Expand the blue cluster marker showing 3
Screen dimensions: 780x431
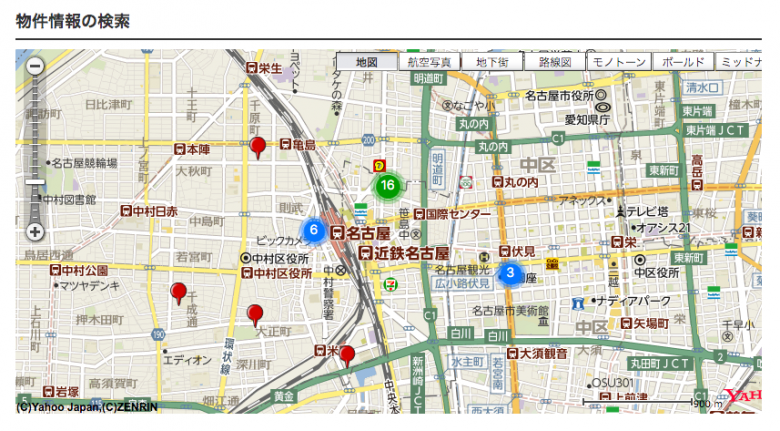coord(509,273)
